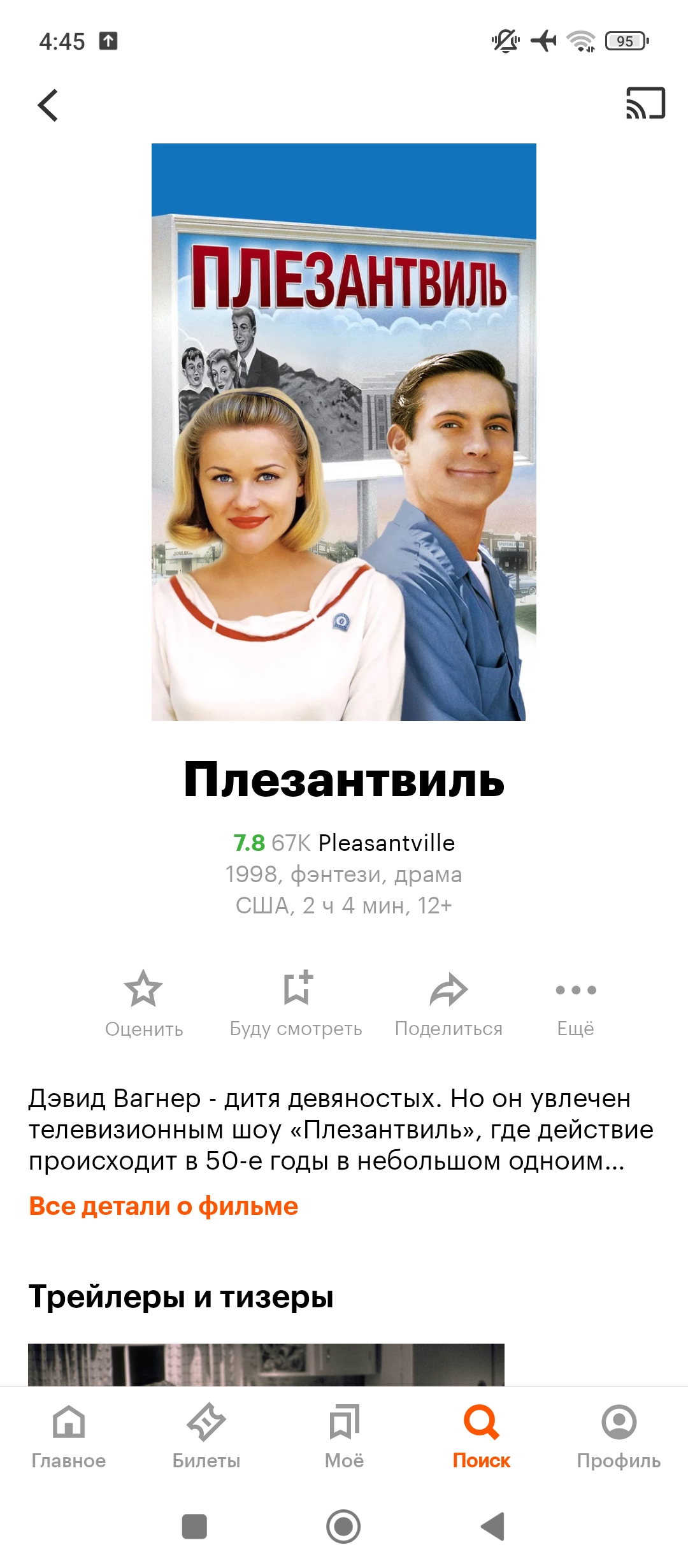Rate the film with Оценить
The height and width of the screenshot is (1568, 688).
[x=144, y=1004]
